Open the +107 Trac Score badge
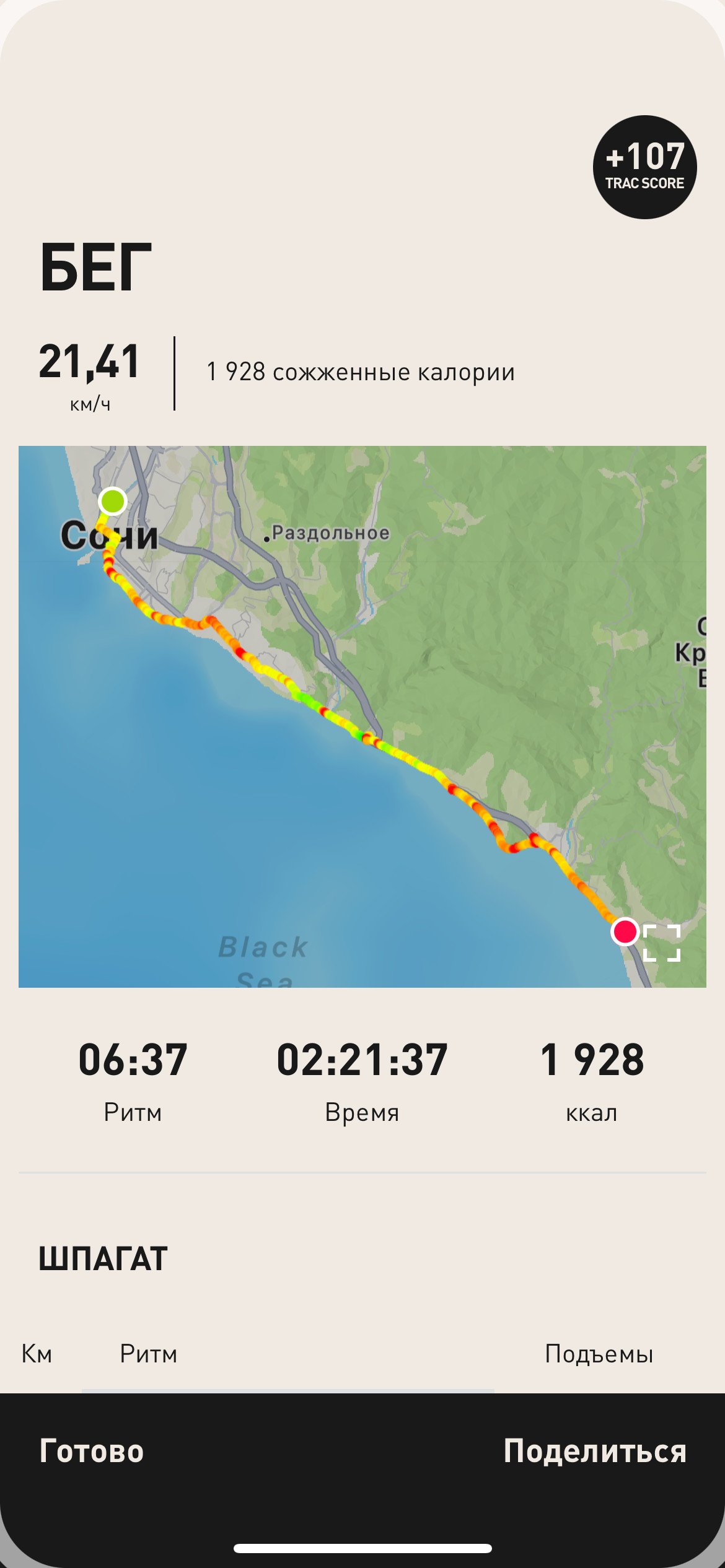 point(644,167)
